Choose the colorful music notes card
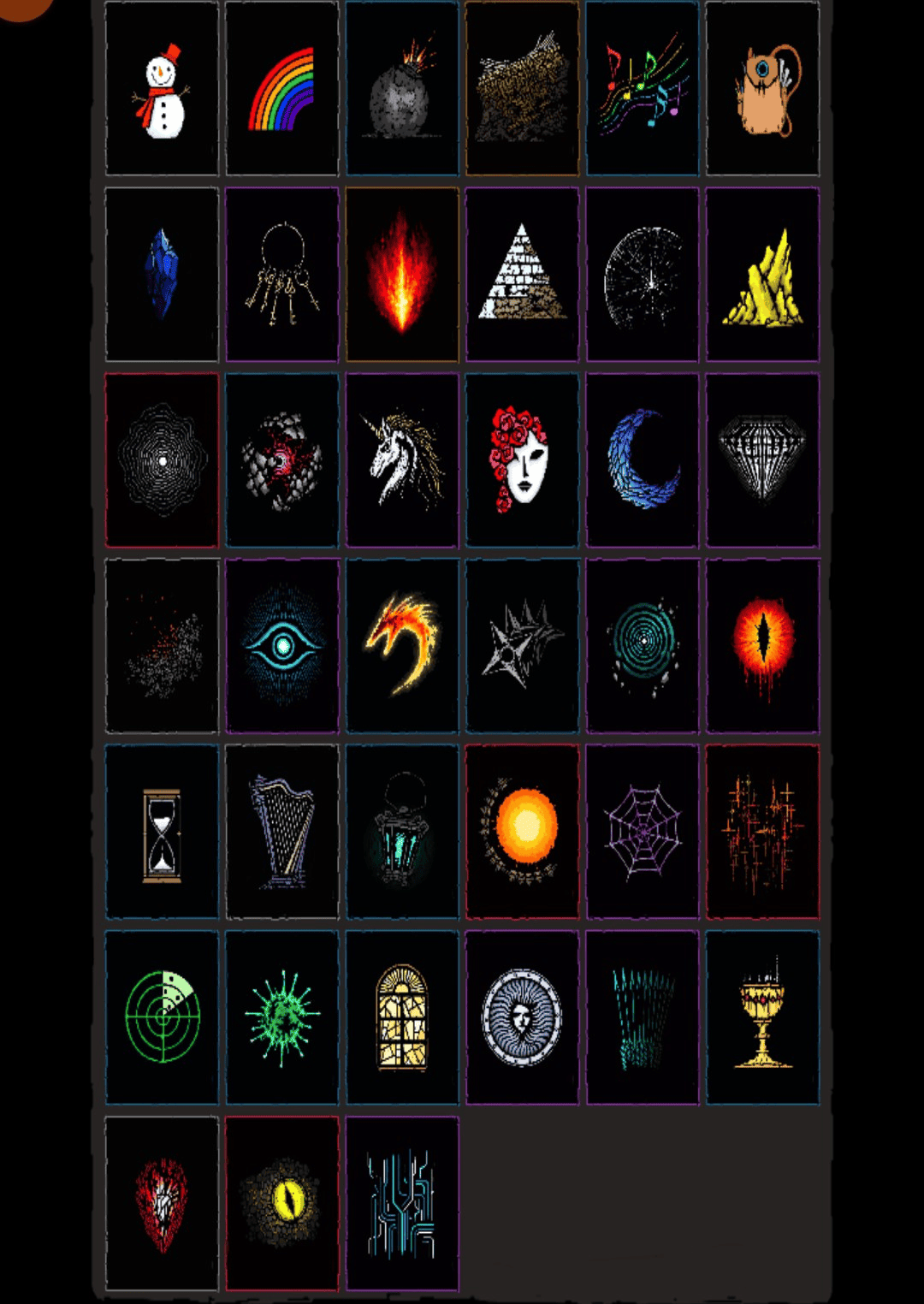924x1304 pixels. pos(643,89)
